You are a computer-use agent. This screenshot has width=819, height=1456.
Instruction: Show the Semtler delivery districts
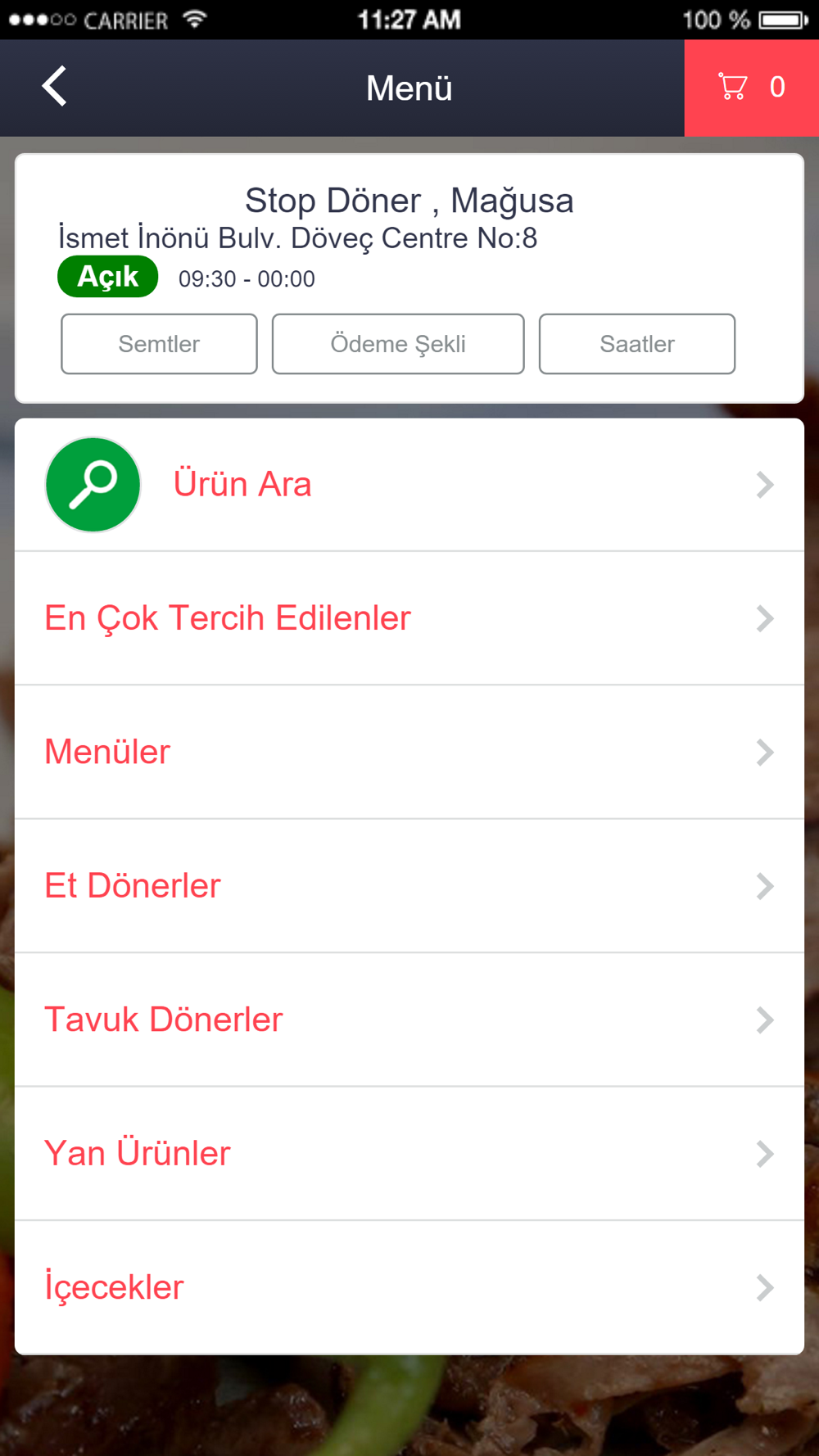pos(159,344)
